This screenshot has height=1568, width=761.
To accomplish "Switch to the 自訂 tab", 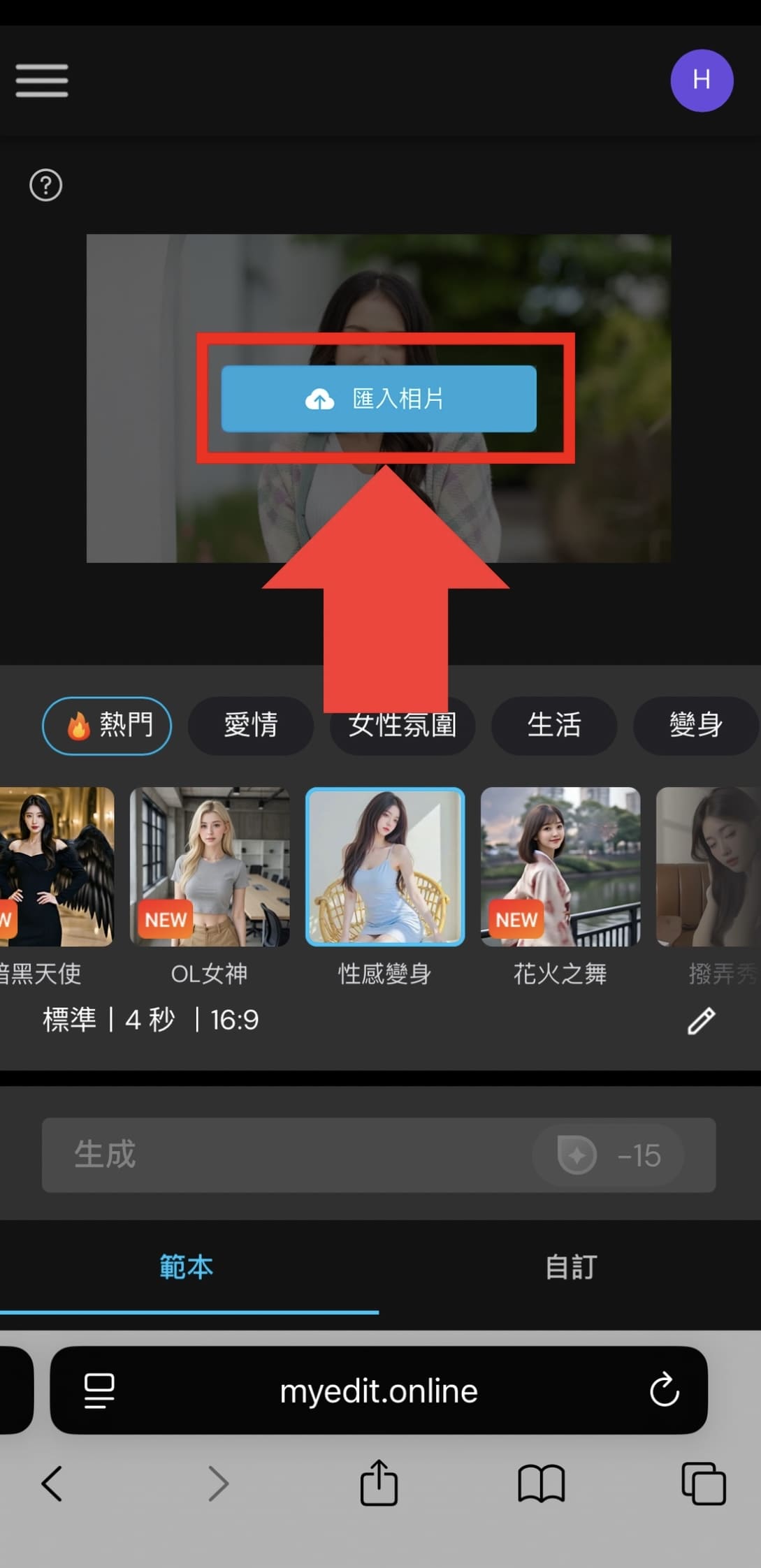I will [x=570, y=1266].
